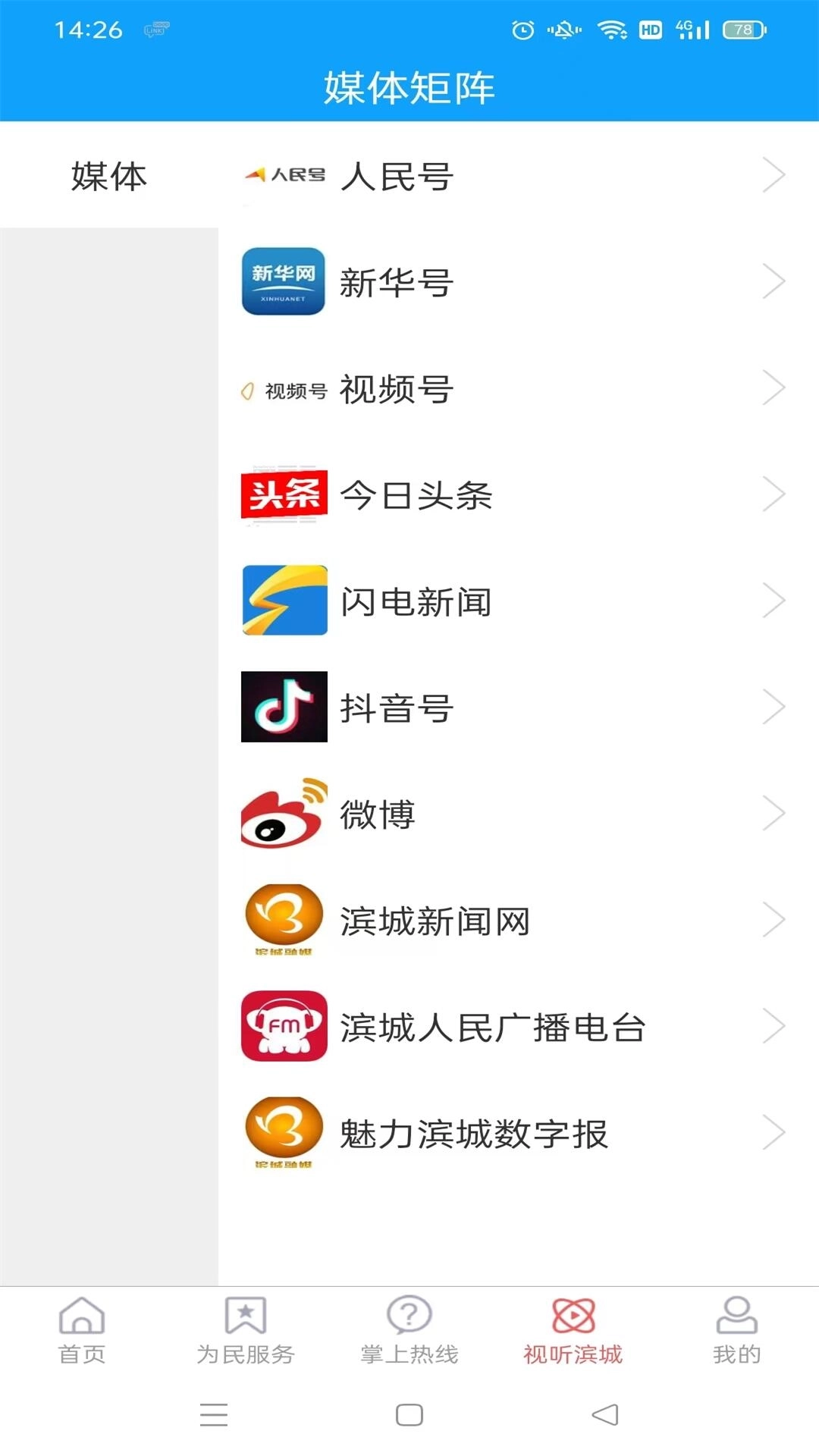This screenshot has height=1456, width=819.
Task: Select the 媒体 category in sidebar
Action: click(108, 176)
